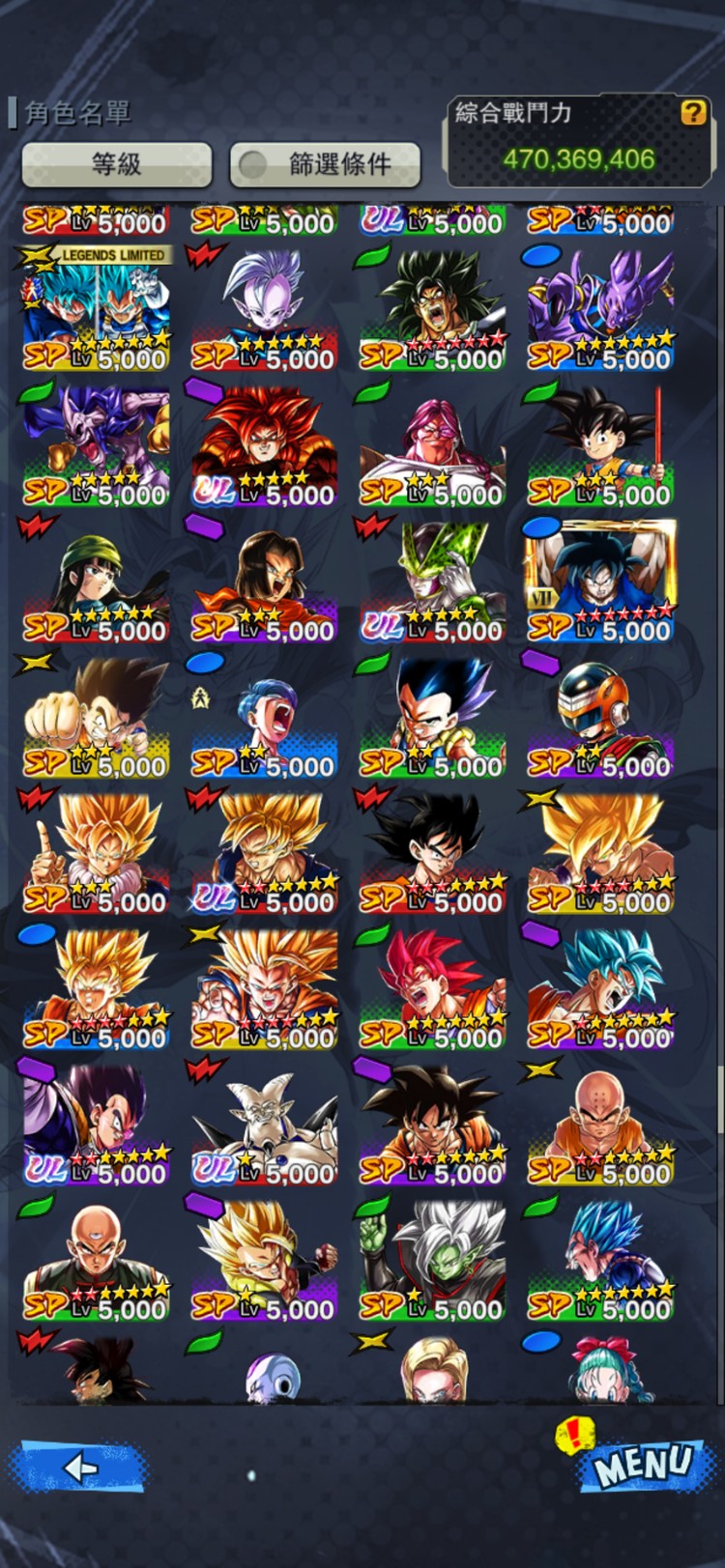Open the gold-framed Goku character card
This screenshot has height=1568, width=725.
[600, 581]
